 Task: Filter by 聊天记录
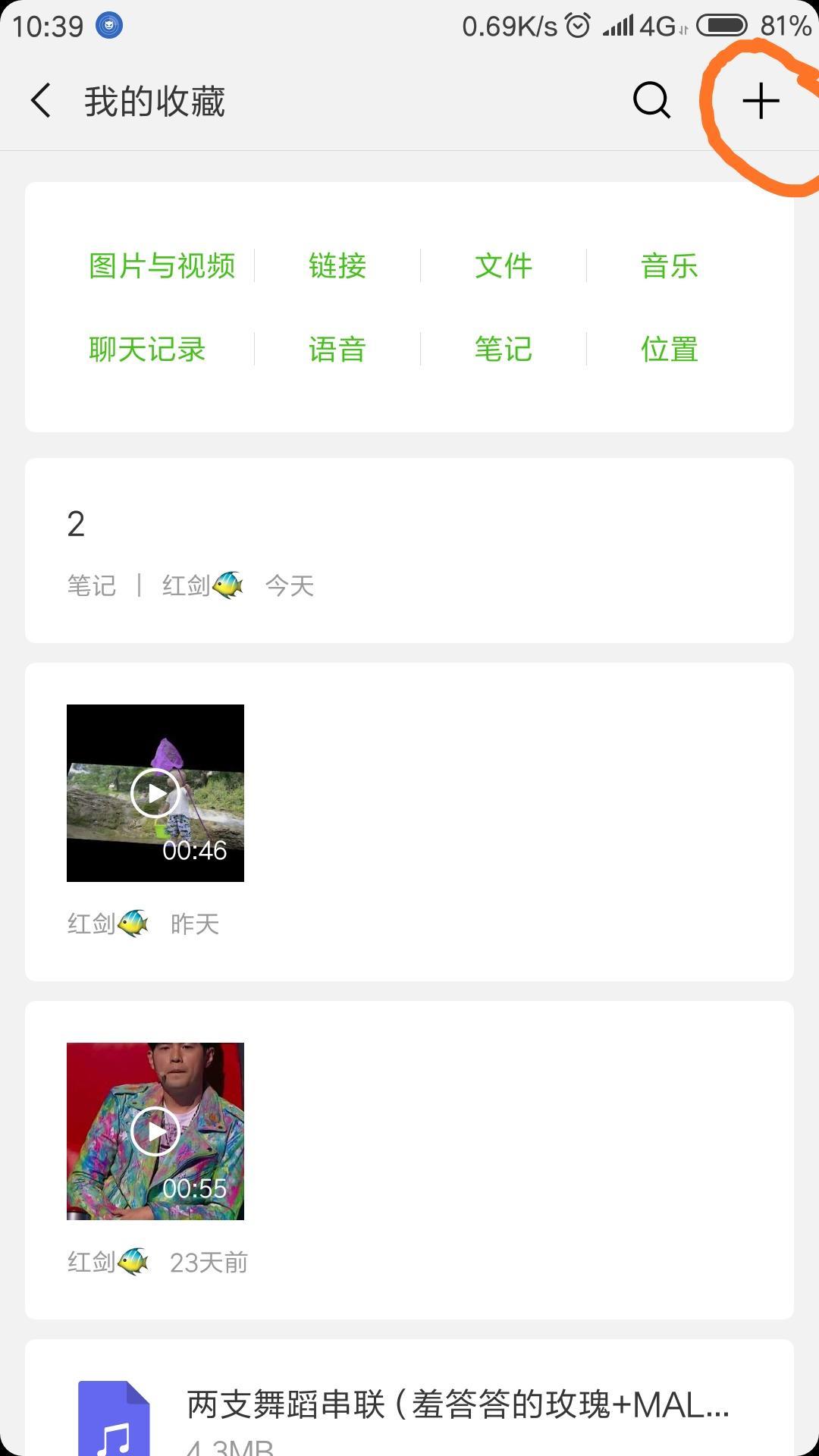[x=147, y=350]
